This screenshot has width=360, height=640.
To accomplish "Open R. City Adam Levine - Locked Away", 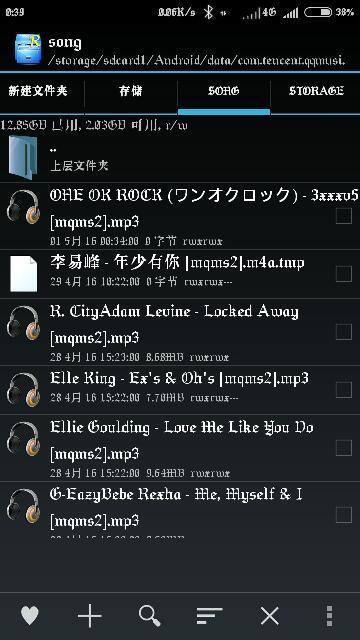I will [x=180, y=332].
